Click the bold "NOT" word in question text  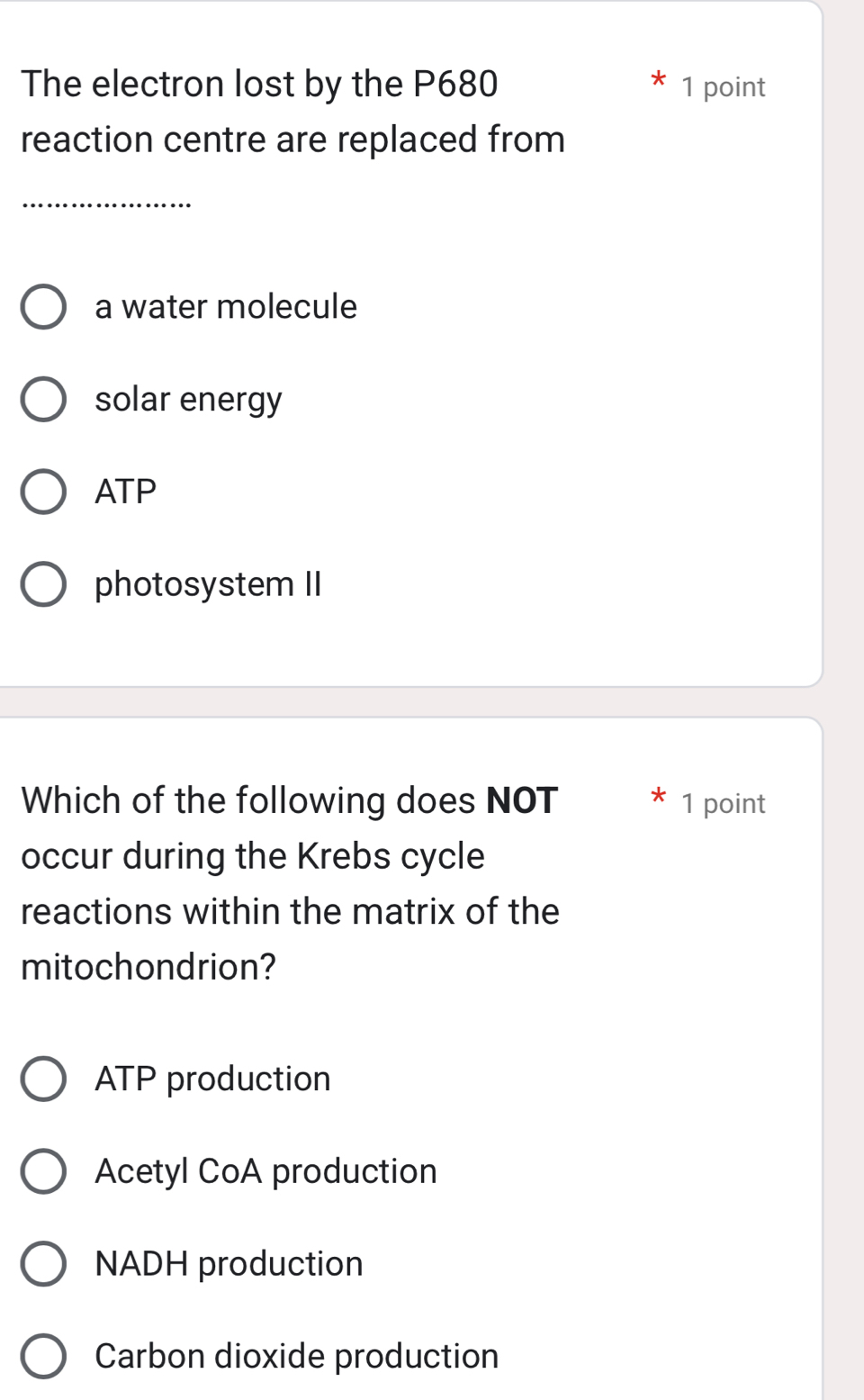coord(523,800)
